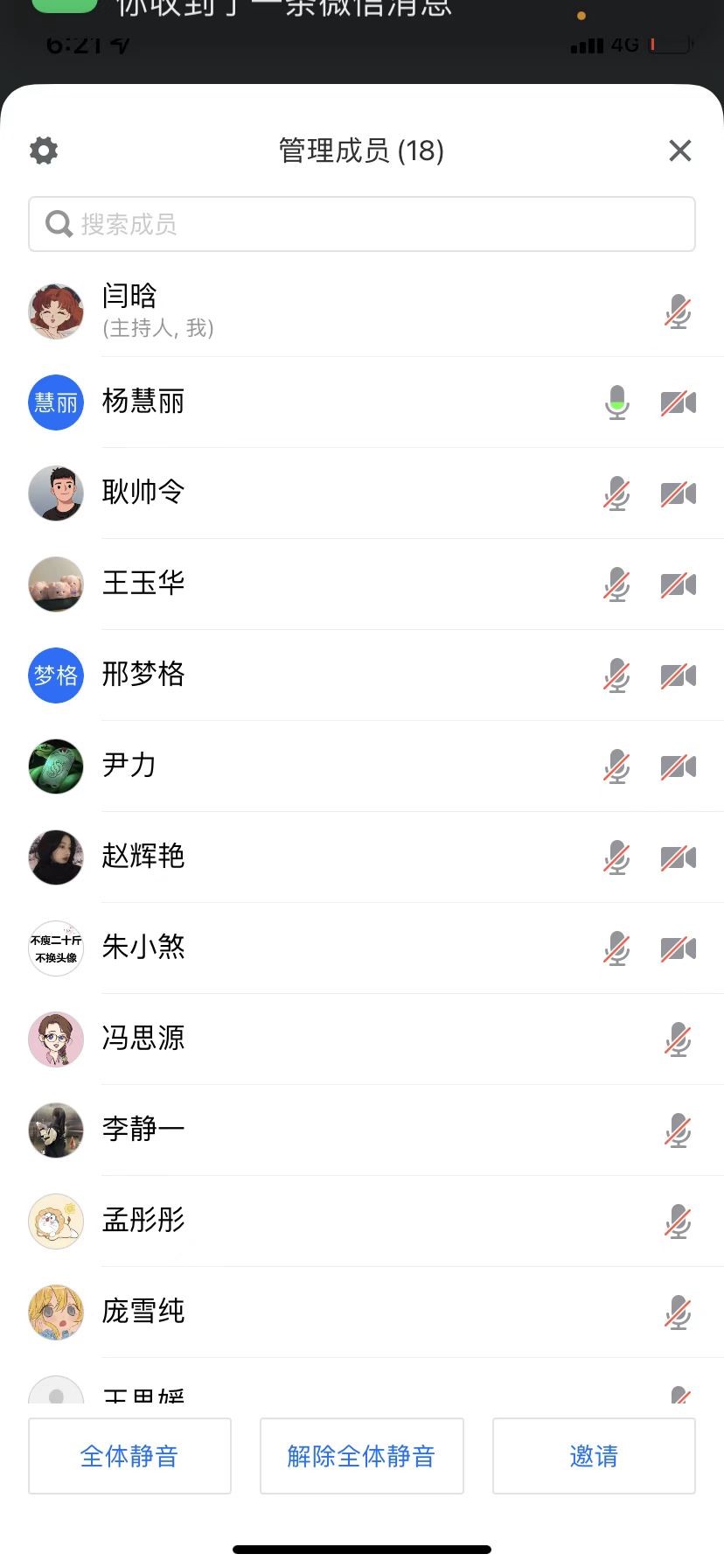Tap 孟彤彤's muted microphone icon
724x1568 pixels.
[678, 1221]
